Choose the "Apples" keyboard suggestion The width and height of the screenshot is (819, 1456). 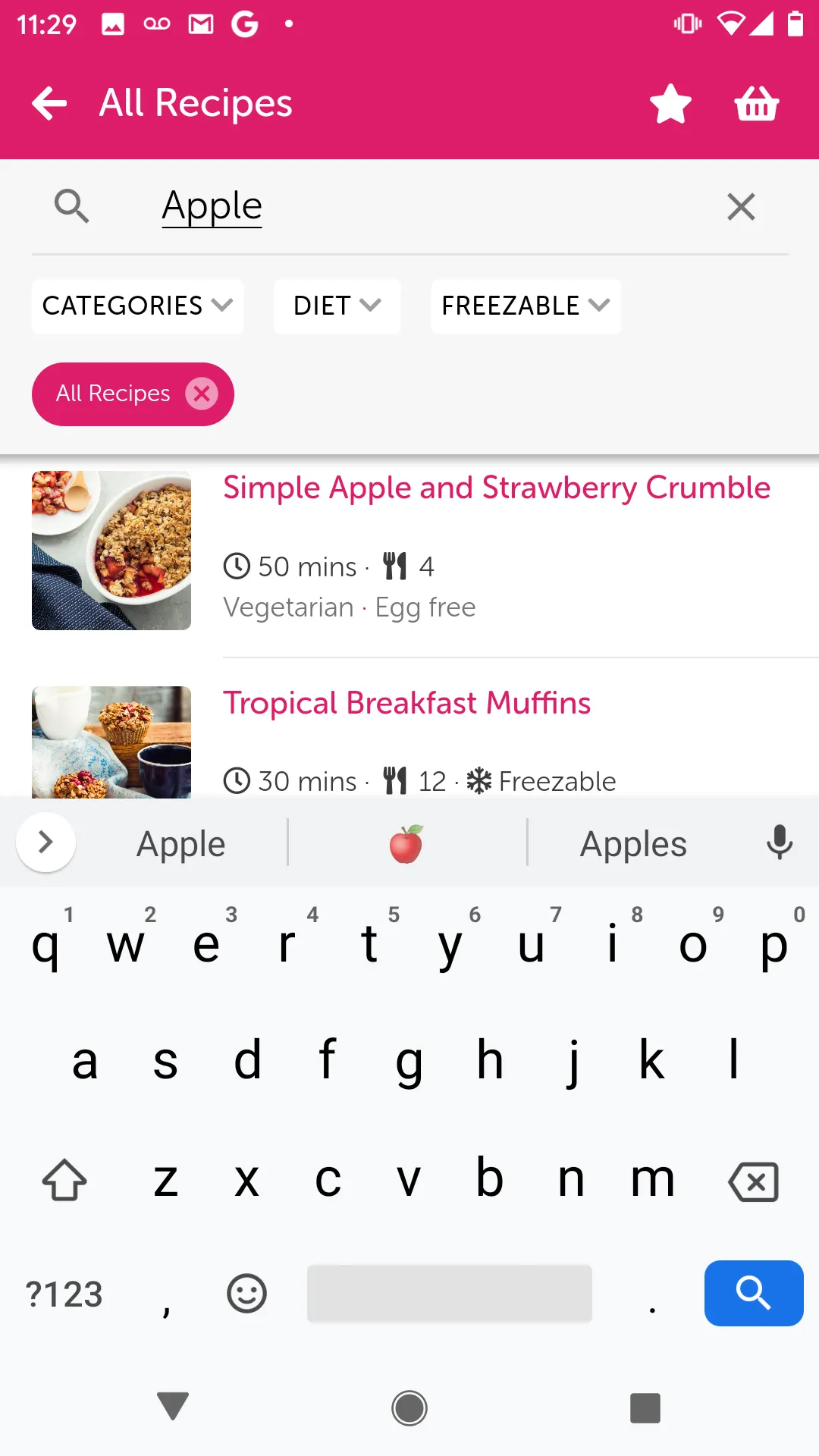click(x=633, y=844)
